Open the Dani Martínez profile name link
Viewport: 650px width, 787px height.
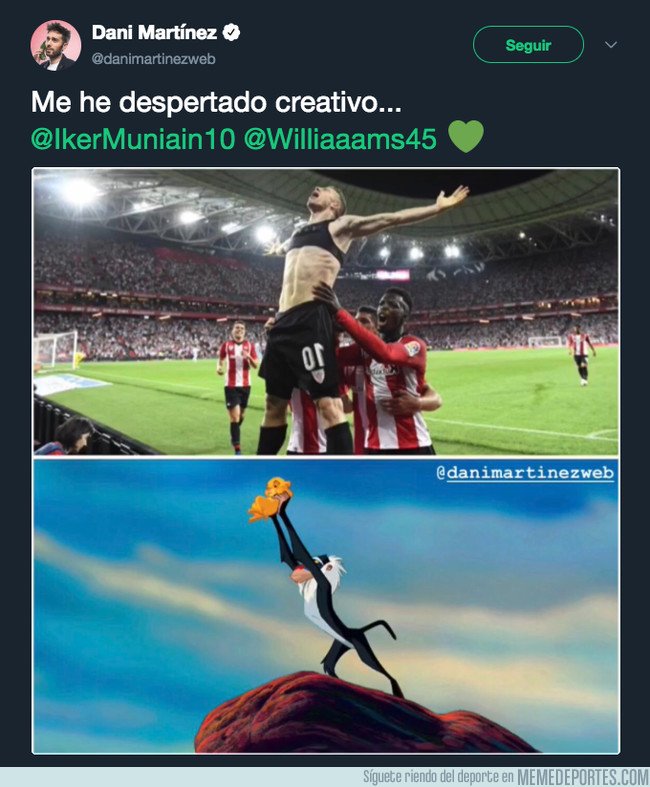tap(154, 33)
